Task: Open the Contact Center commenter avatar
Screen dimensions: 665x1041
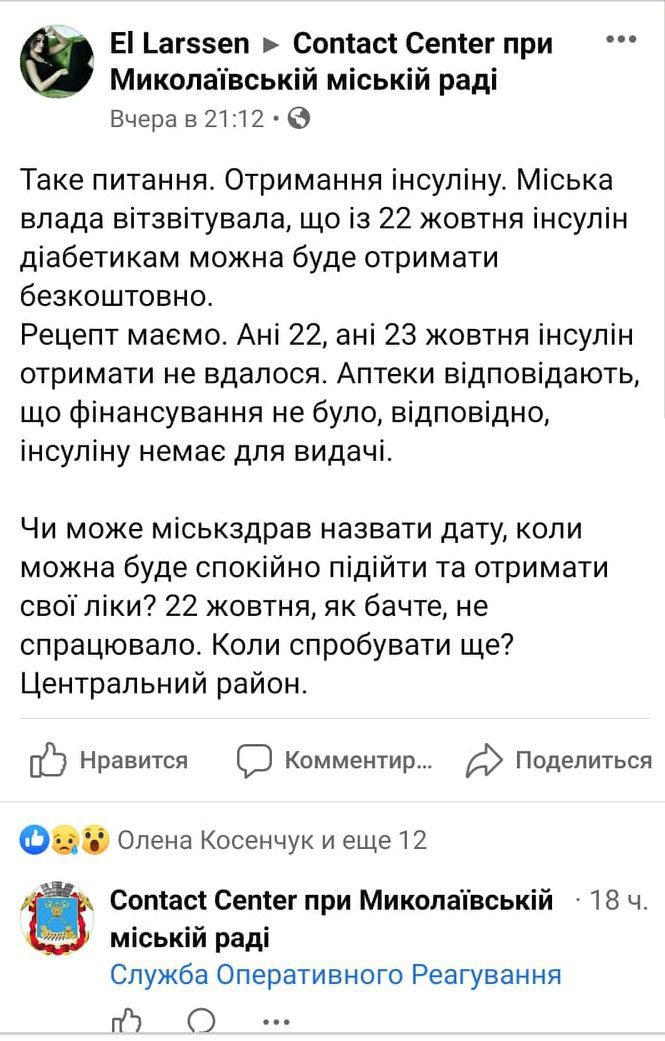Action: pyautogui.click(x=57, y=918)
